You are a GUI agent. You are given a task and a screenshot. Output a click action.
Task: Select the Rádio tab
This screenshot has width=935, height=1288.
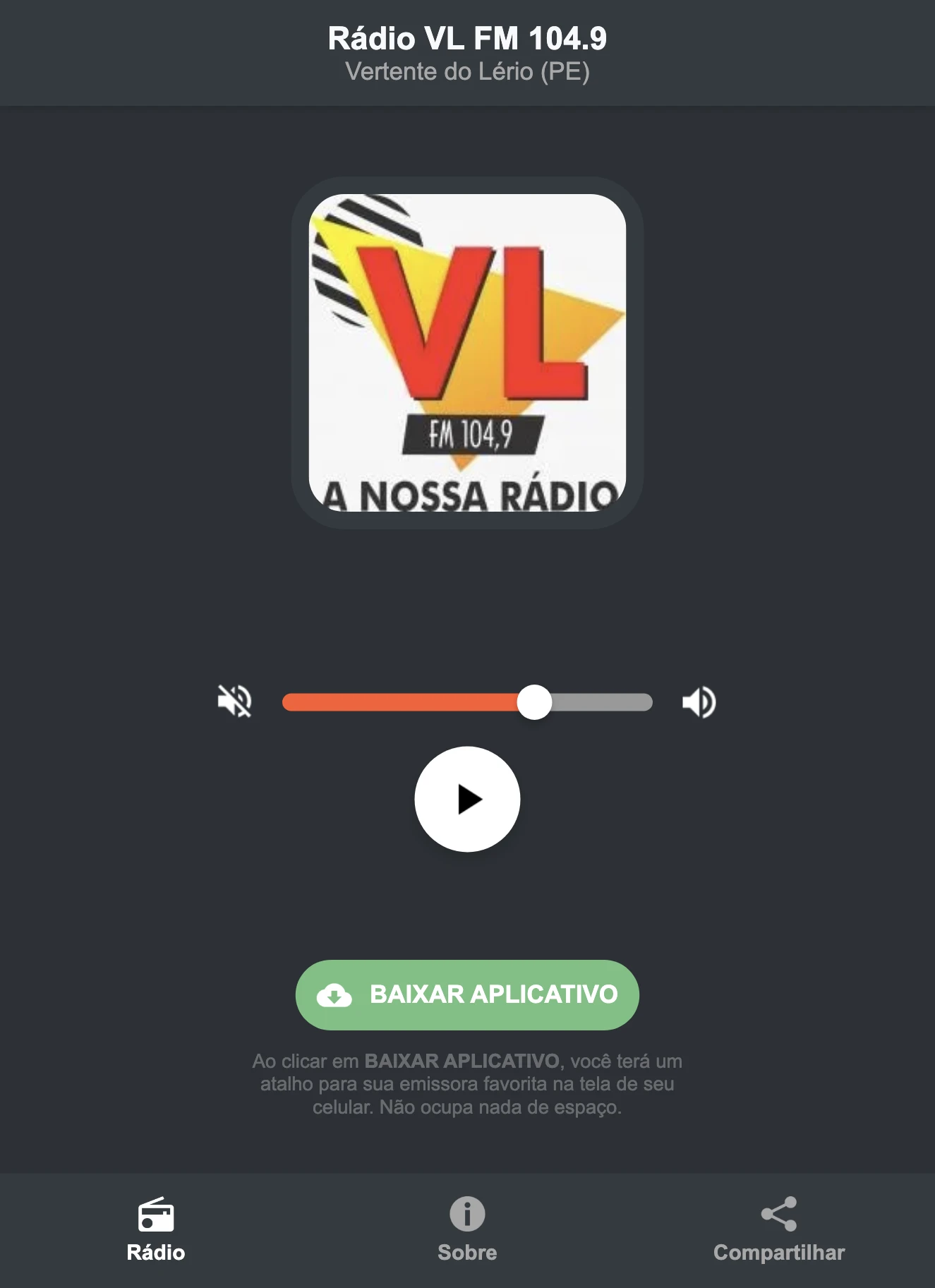click(157, 1228)
